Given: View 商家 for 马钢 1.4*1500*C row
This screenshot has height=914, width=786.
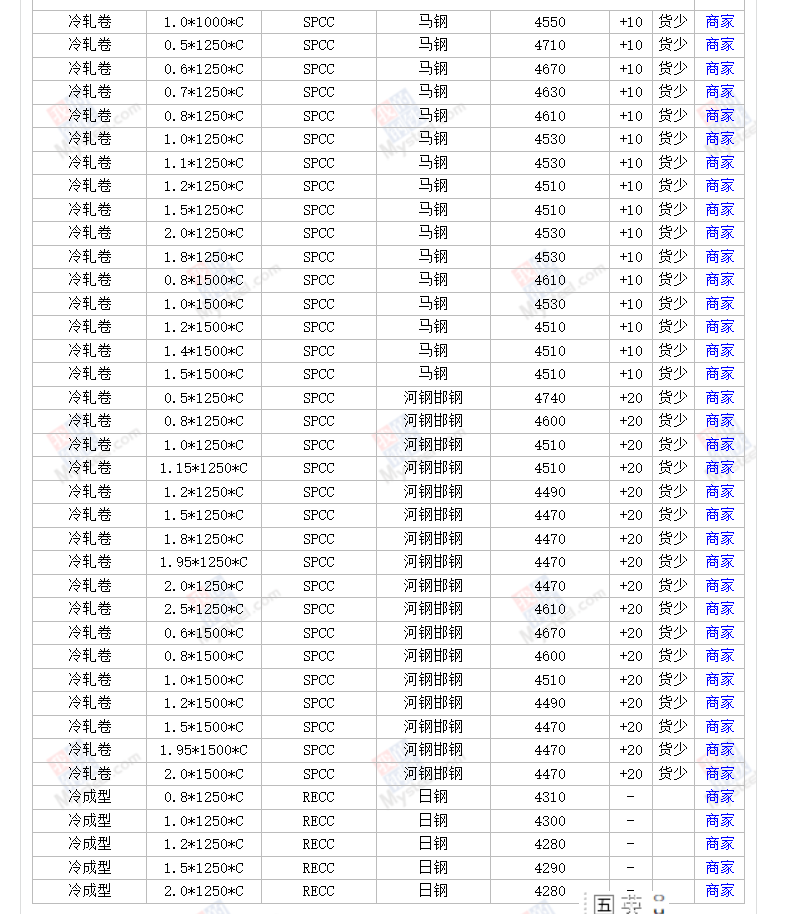Looking at the screenshot, I should tap(719, 350).
